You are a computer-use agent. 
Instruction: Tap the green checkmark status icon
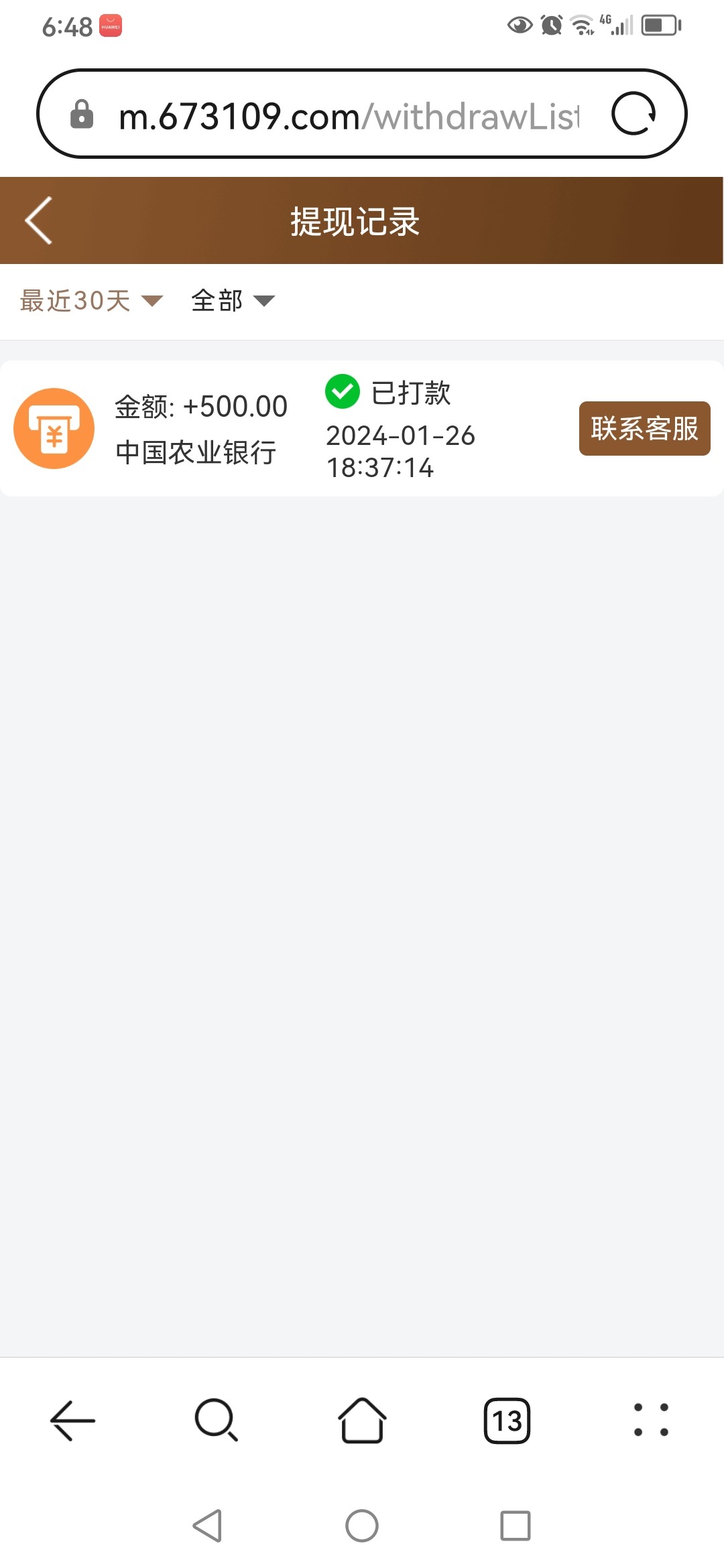(342, 392)
